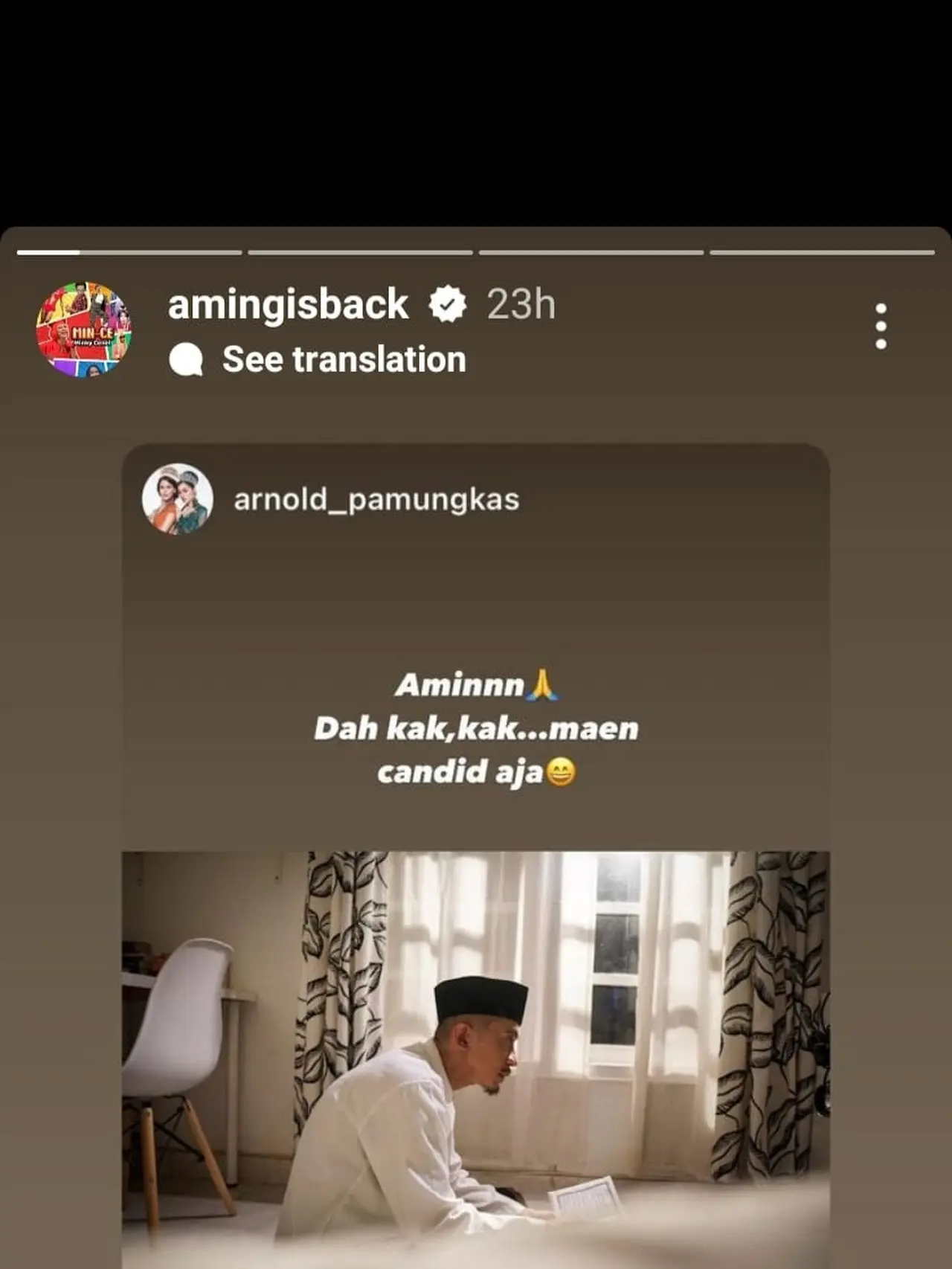
Task: Click the current story progress indicator
Action: tap(130, 253)
